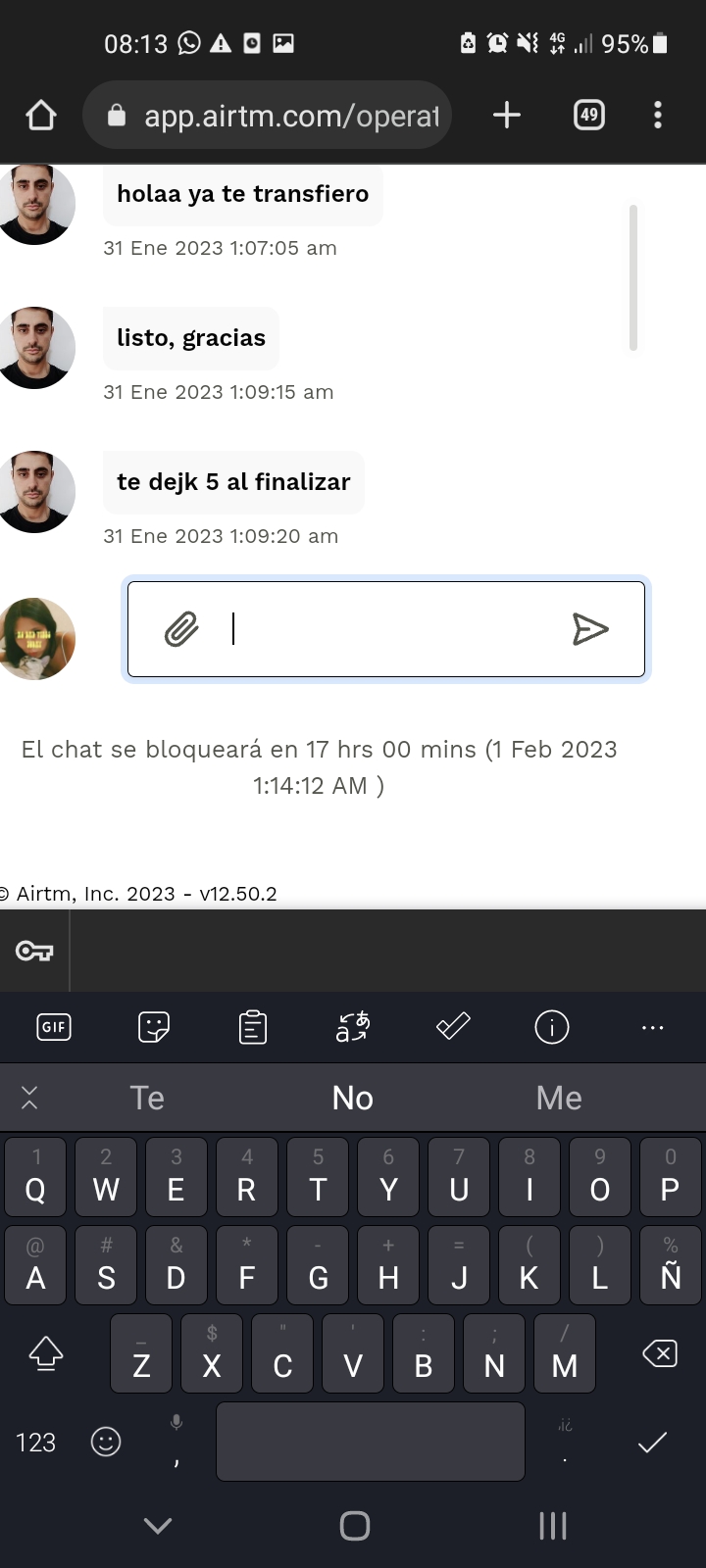Image resolution: width=706 pixels, height=1568 pixels.
Task: View the 49 open tabs
Action: 588,116
